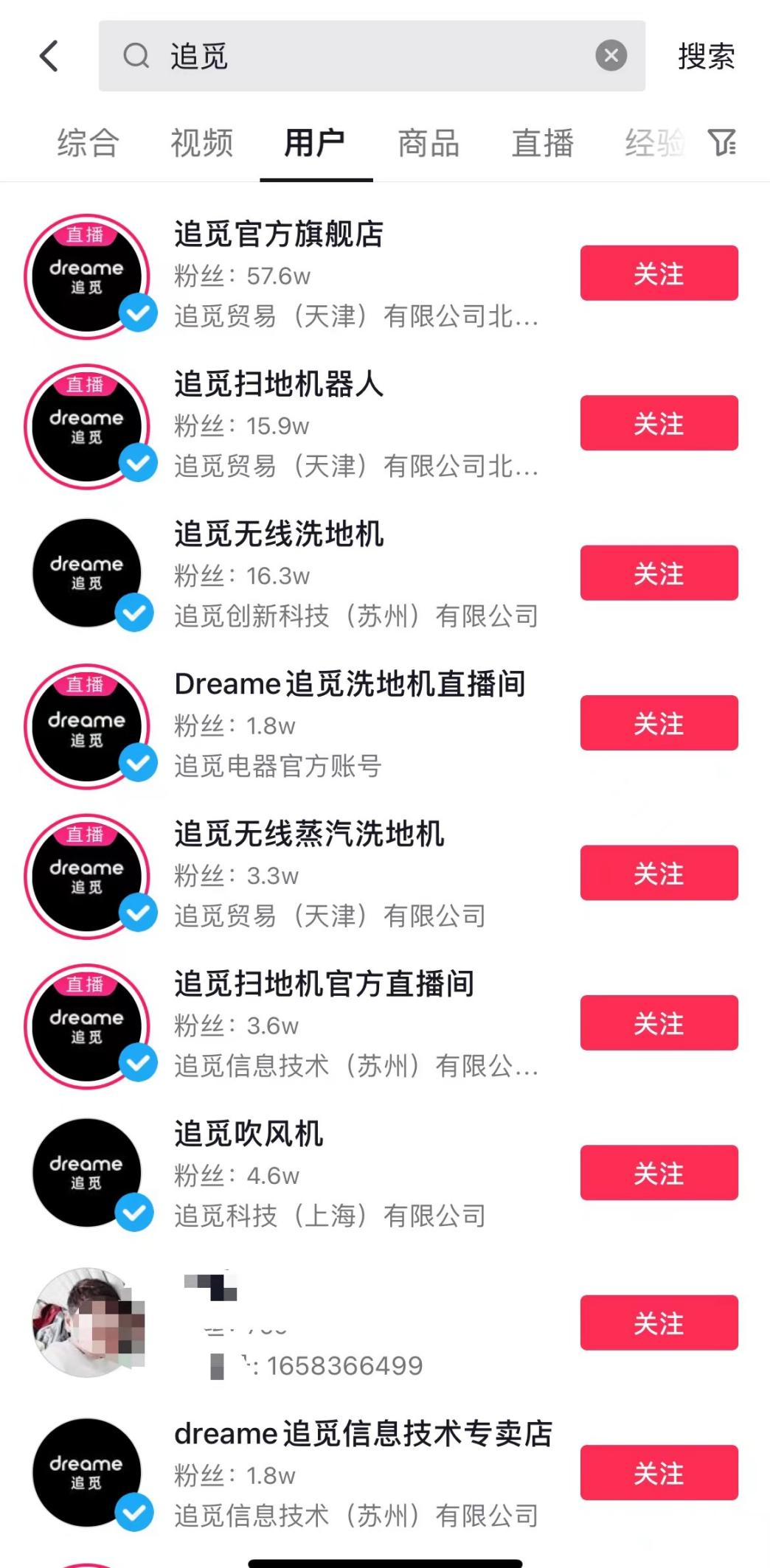This screenshot has height=1568, width=770.
Task: Follow the 追觅无线洗地机 account
Action: (659, 574)
